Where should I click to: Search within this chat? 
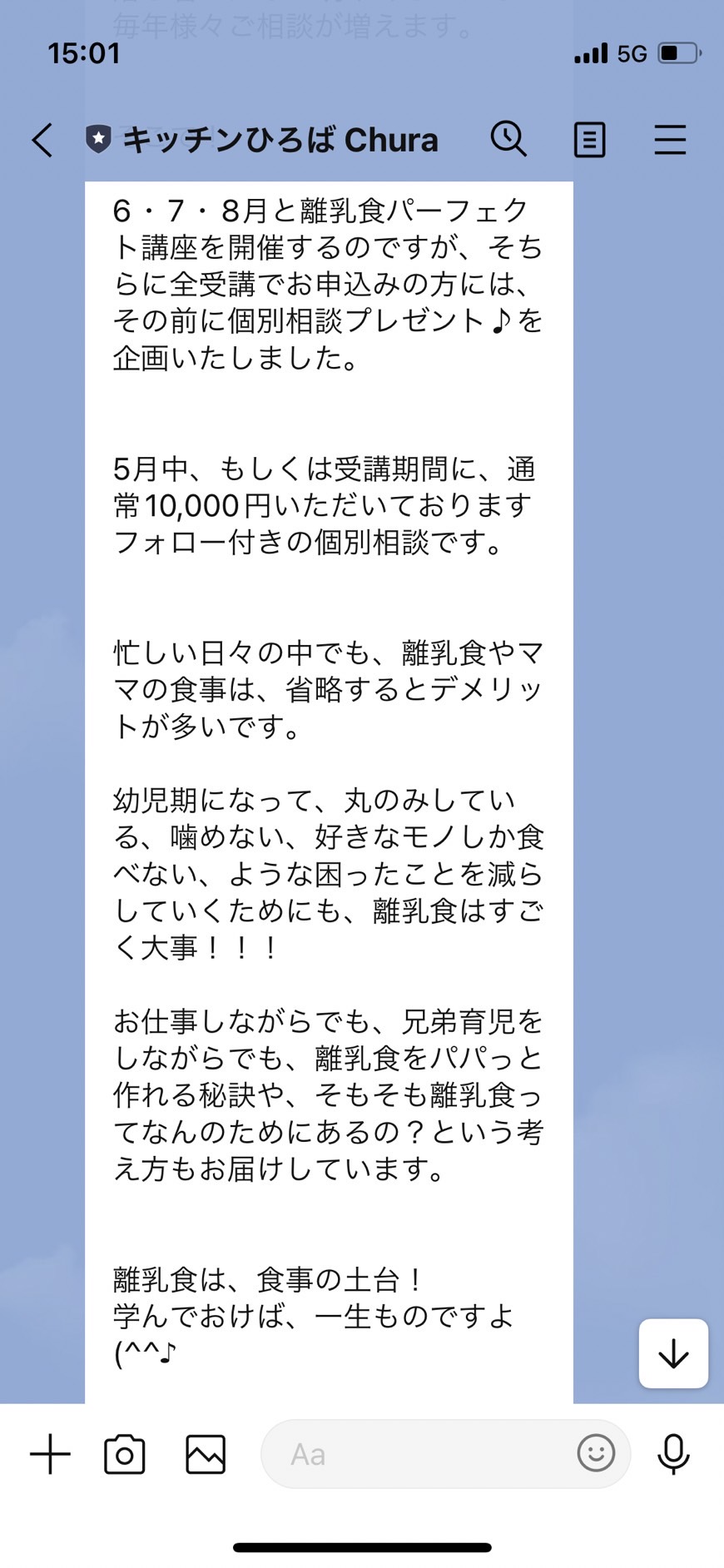[508, 139]
